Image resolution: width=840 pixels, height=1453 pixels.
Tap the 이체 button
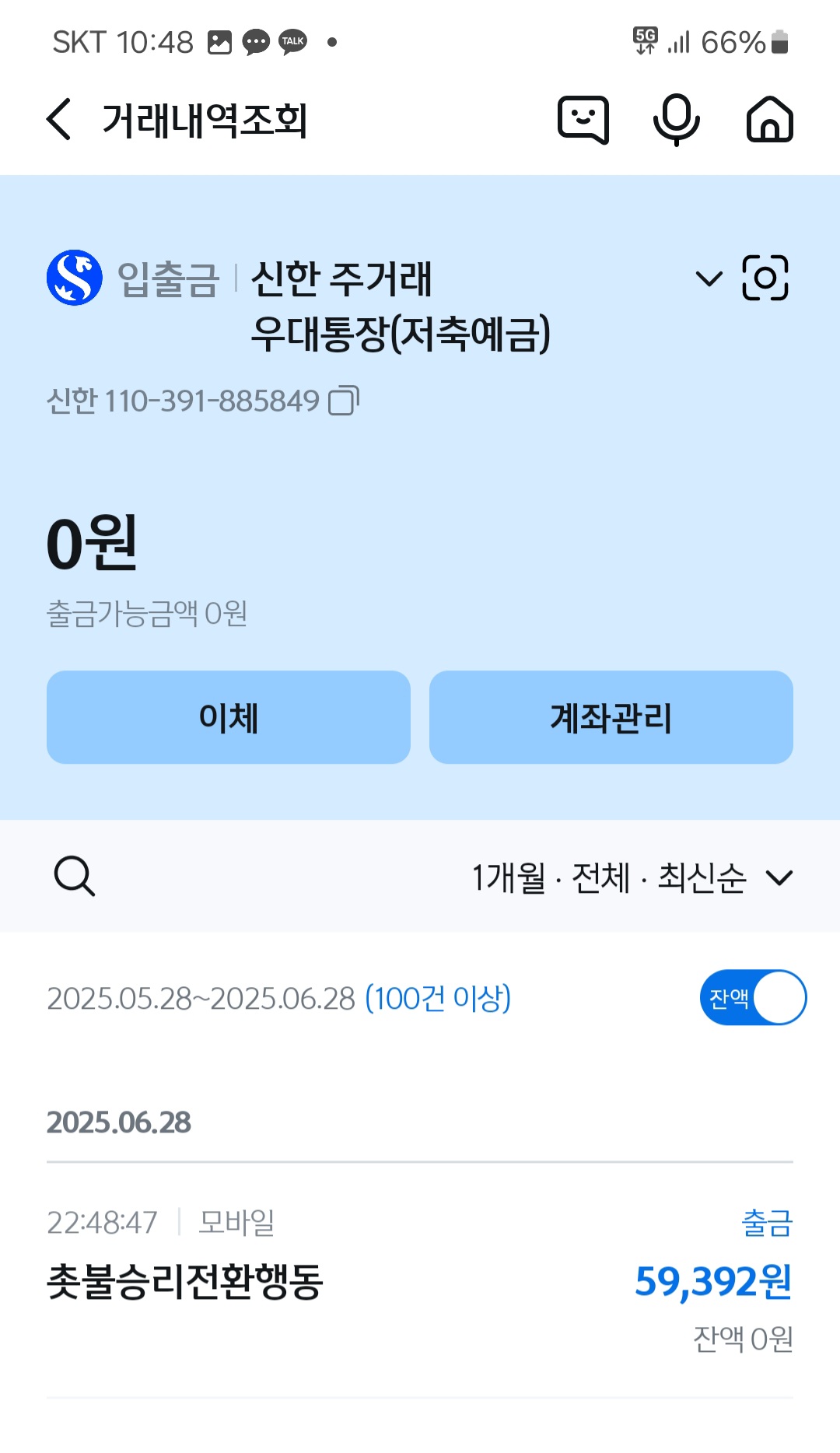(229, 717)
